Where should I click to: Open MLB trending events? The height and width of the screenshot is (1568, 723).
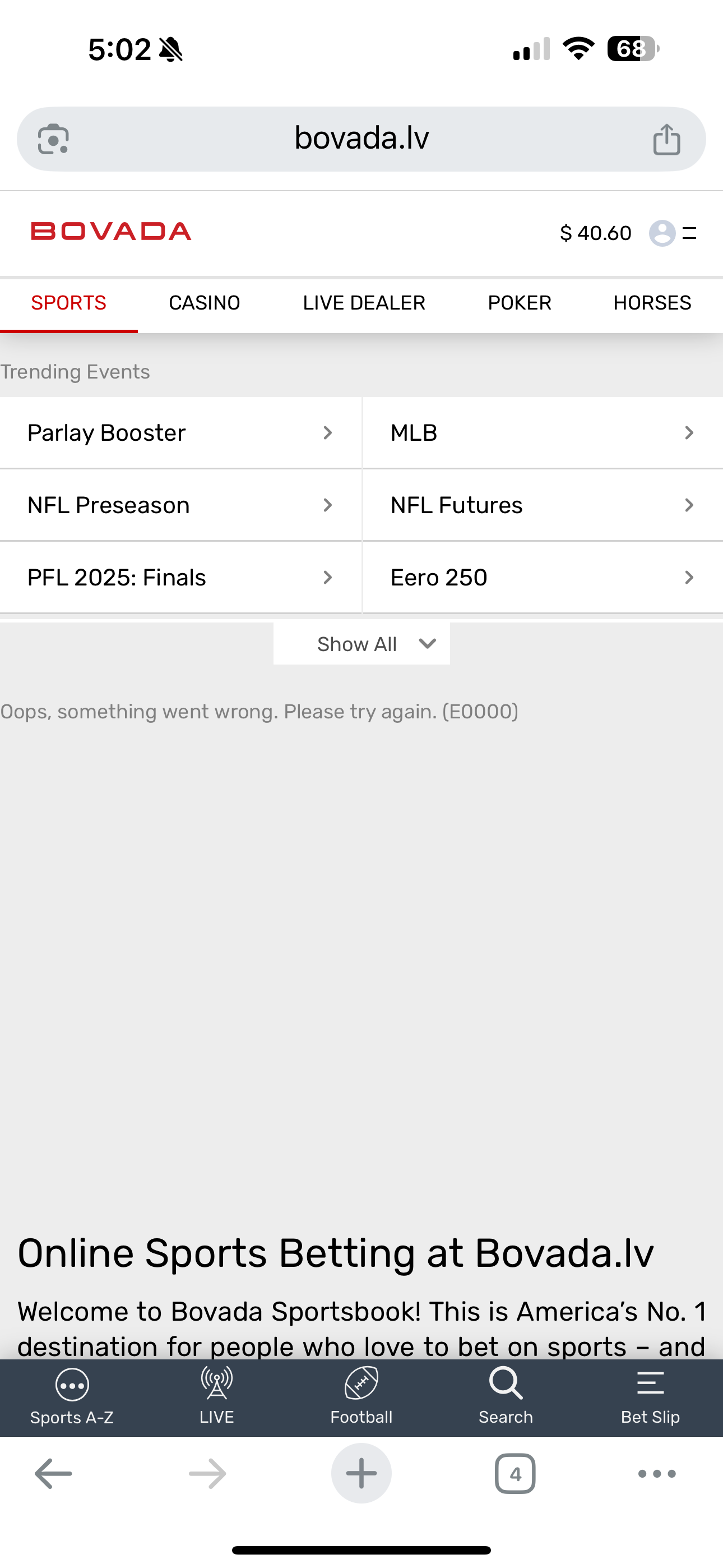pos(541,433)
